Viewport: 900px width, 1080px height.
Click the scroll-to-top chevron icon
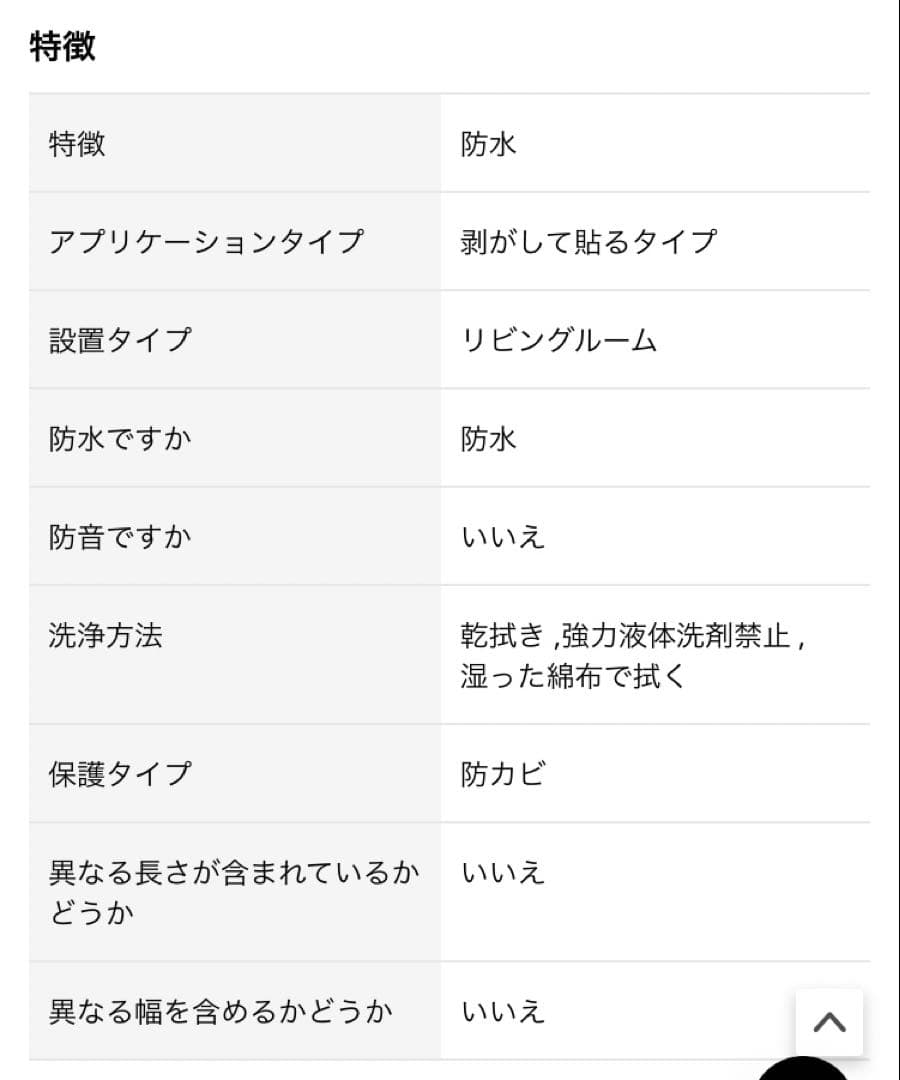pos(829,1022)
